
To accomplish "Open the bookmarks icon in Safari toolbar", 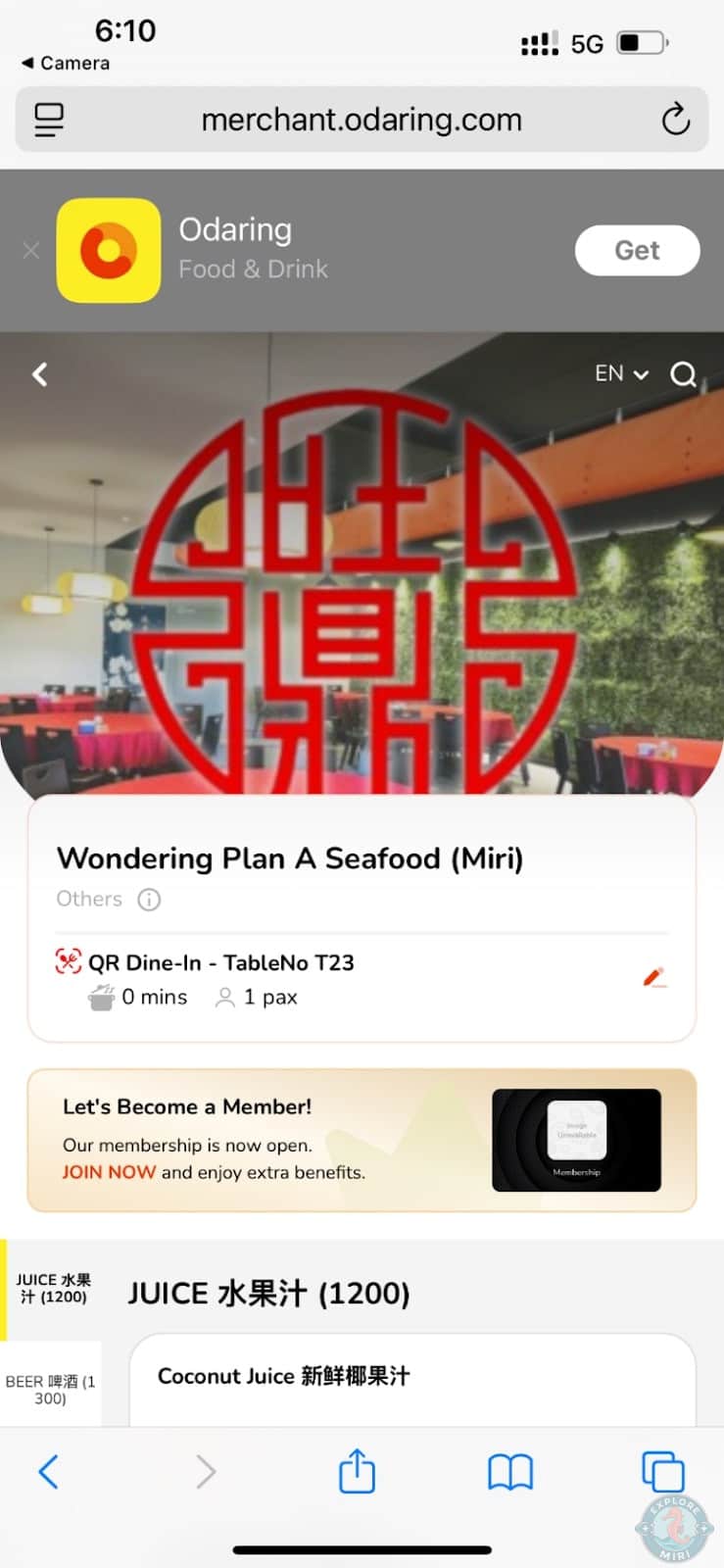I will tap(509, 1471).
